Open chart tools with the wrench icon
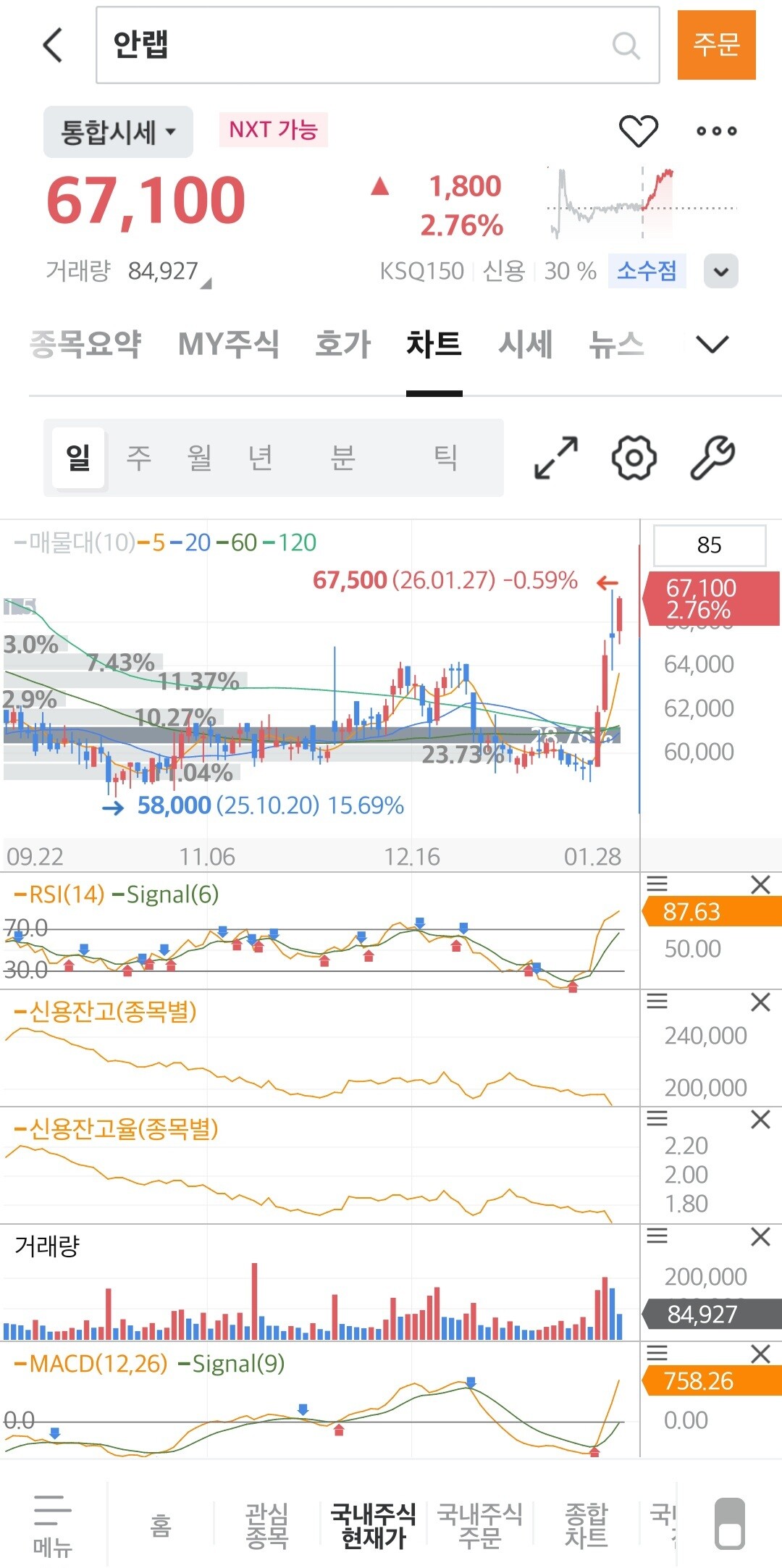Viewport: 782px width, 1568px height. pyautogui.click(x=712, y=458)
